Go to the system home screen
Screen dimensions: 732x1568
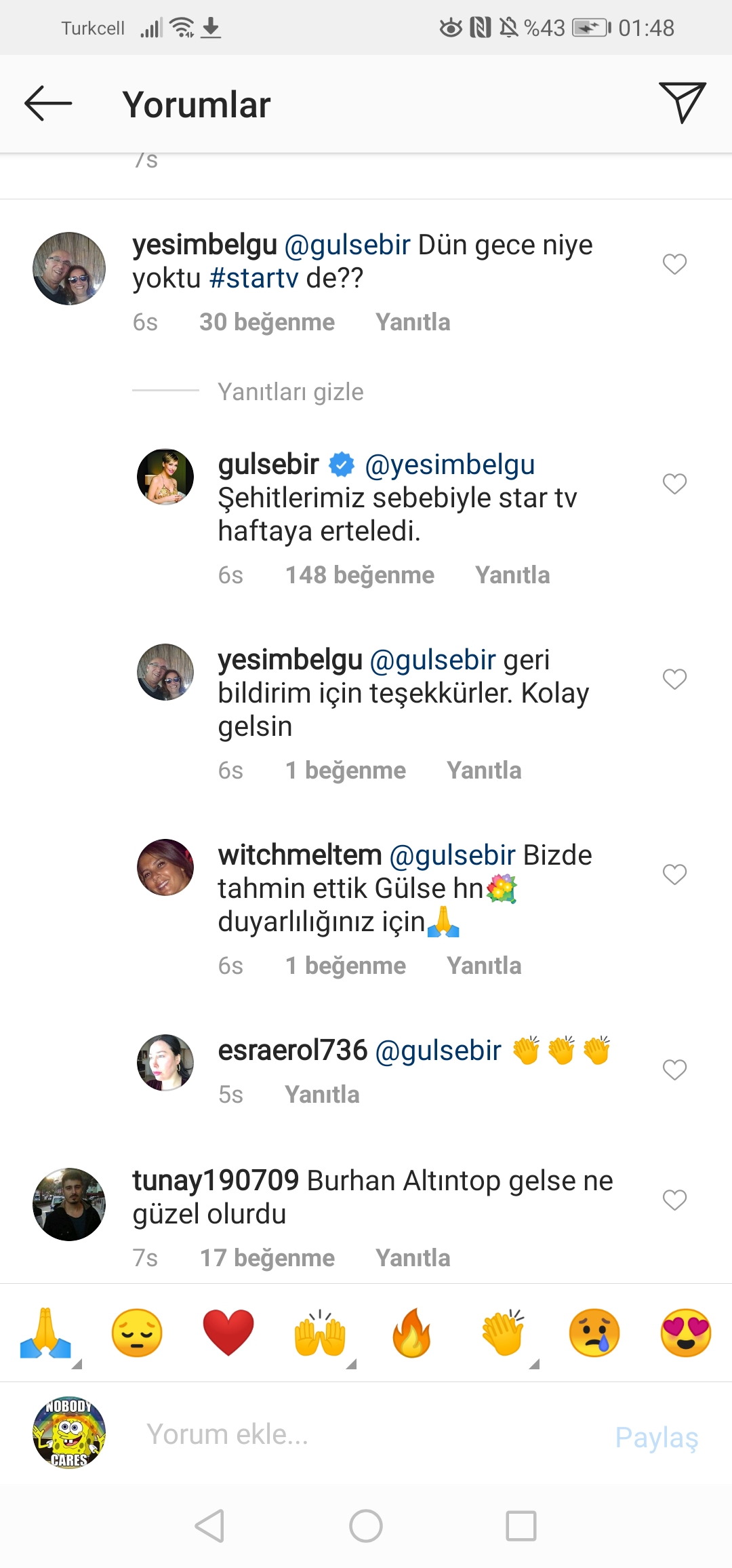(366, 1527)
